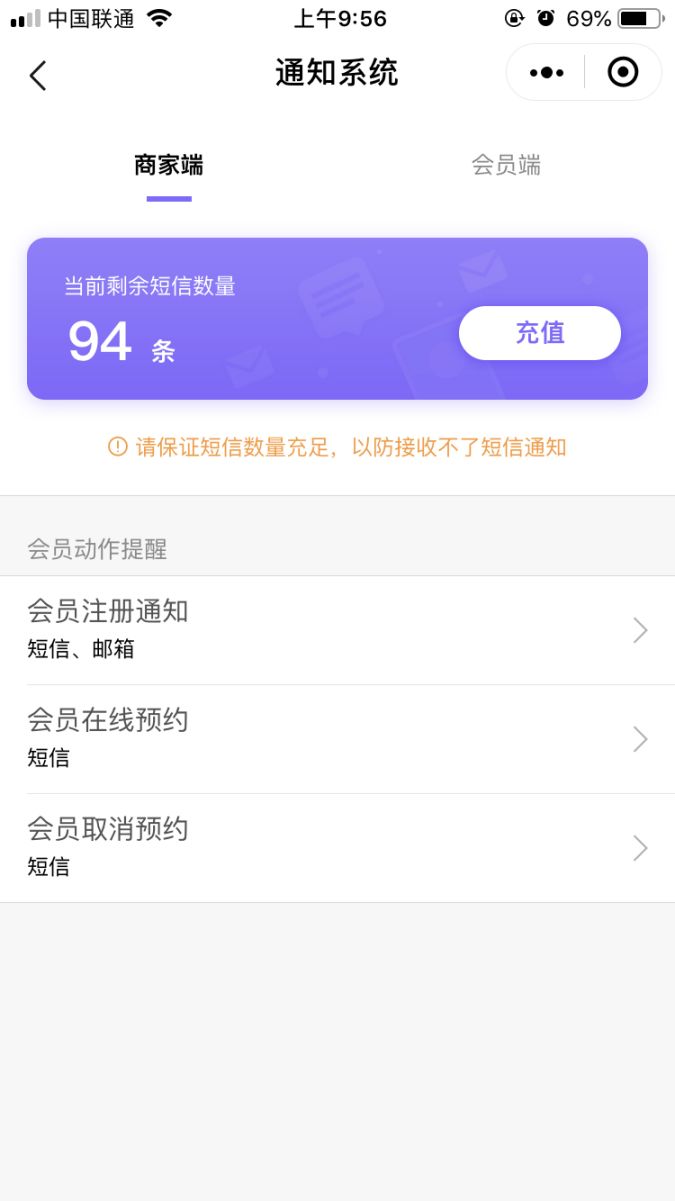Open 会员在线预约 notification settings
The width and height of the screenshot is (675, 1201).
click(x=337, y=739)
